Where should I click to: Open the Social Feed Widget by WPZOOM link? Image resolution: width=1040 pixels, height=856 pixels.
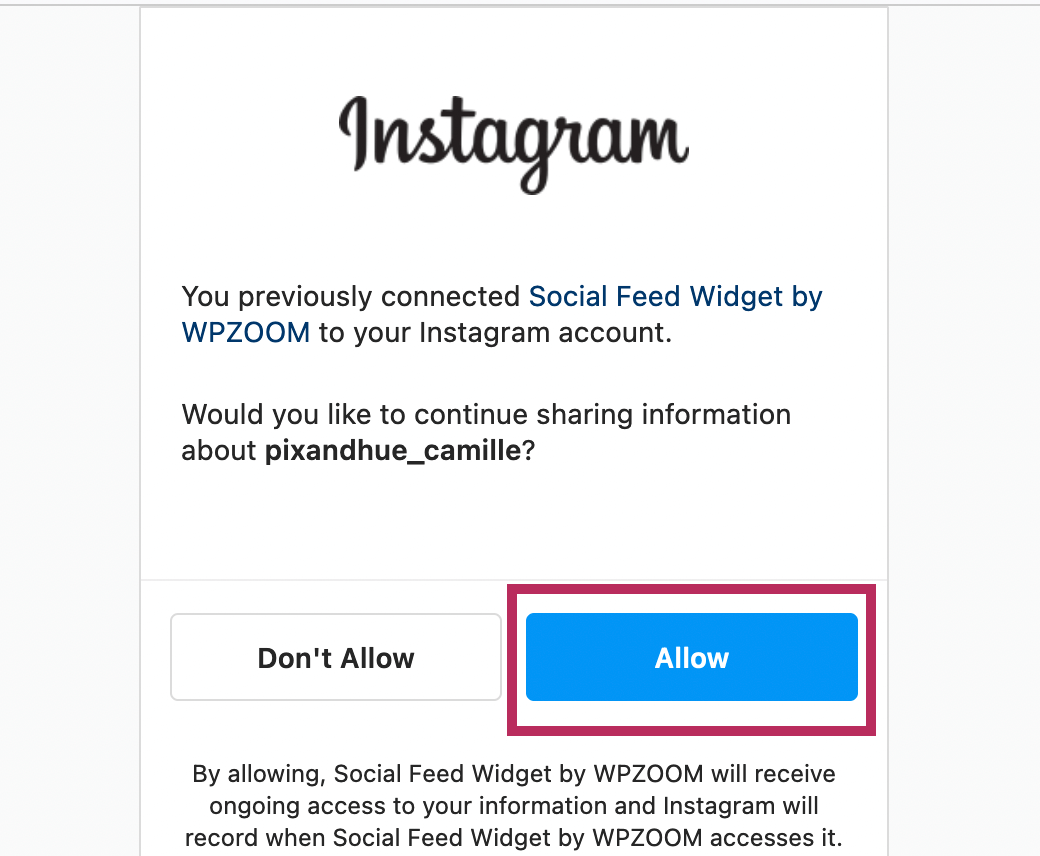tap(675, 297)
